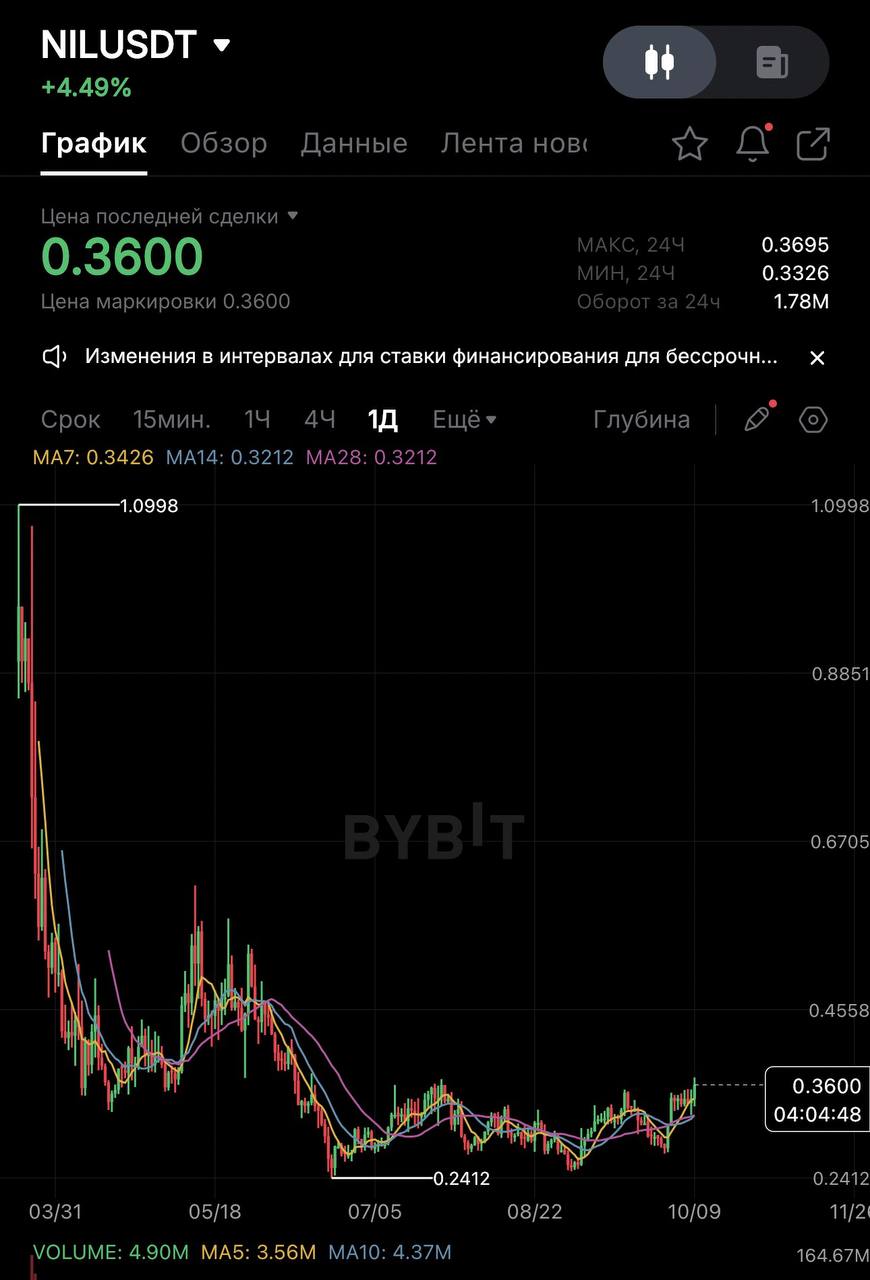Add NILUSDT to favorites with star
The width and height of the screenshot is (870, 1280).
pyautogui.click(x=689, y=144)
